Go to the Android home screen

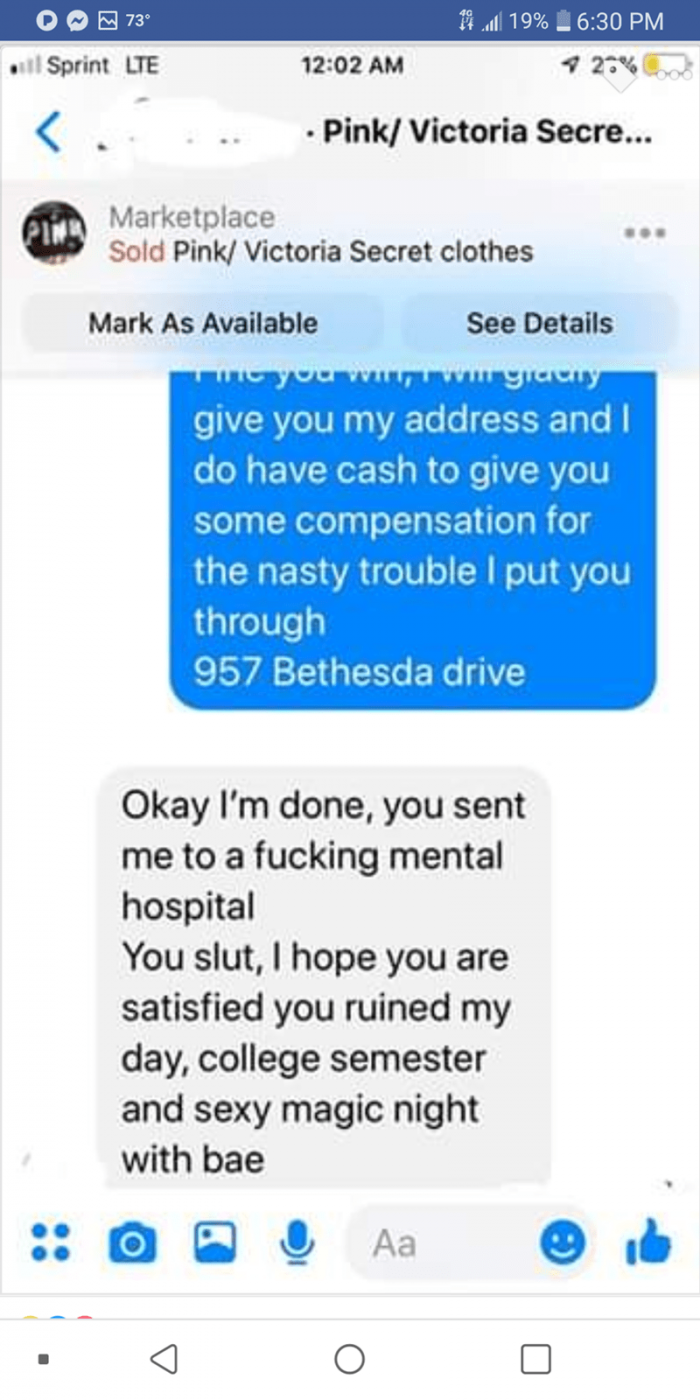tap(349, 1359)
